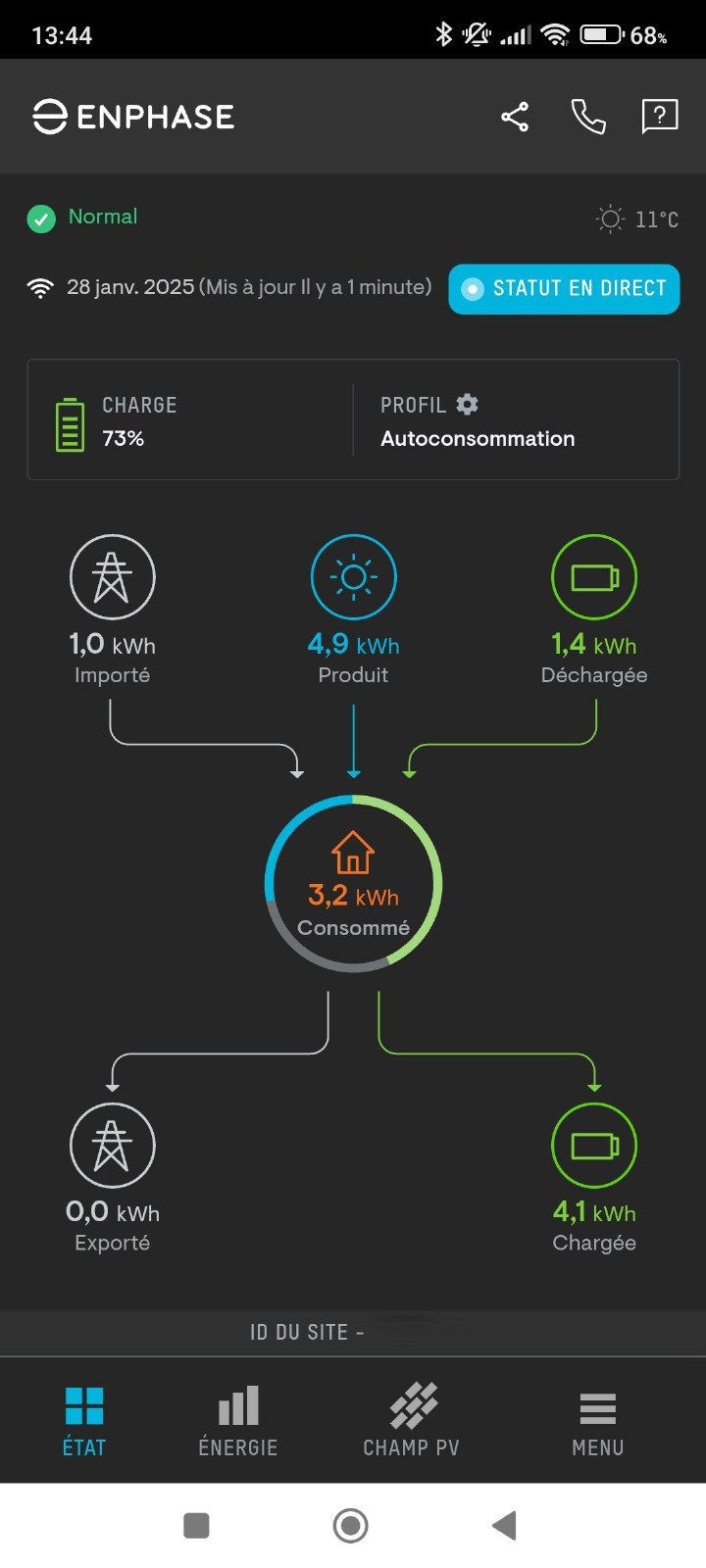Tap the Importé grid icon

click(113, 577)
